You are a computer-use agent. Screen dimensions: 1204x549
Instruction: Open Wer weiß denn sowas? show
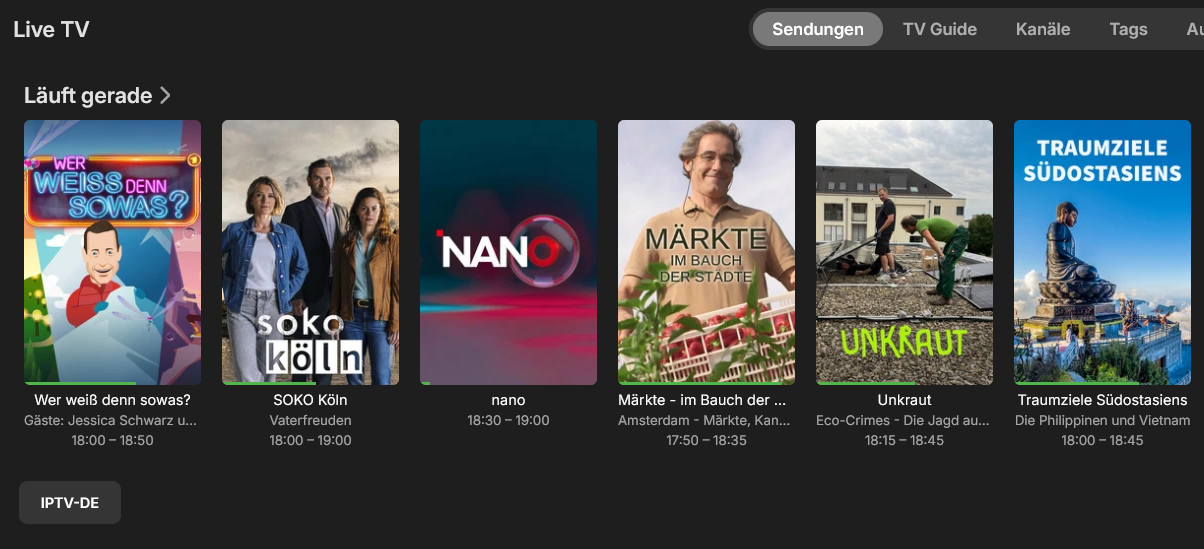(112, 252)
